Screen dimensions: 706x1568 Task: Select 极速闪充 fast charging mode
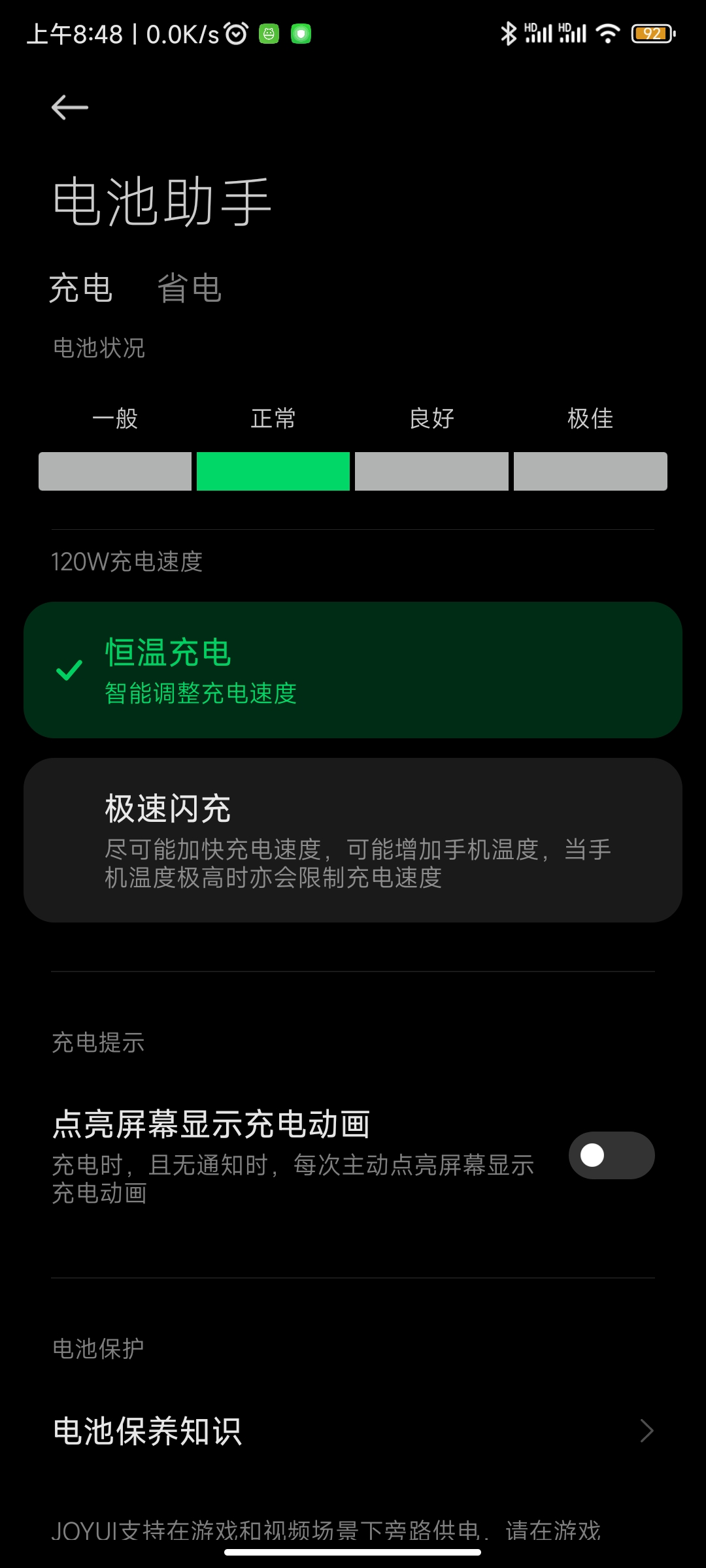tap(353, 840)
